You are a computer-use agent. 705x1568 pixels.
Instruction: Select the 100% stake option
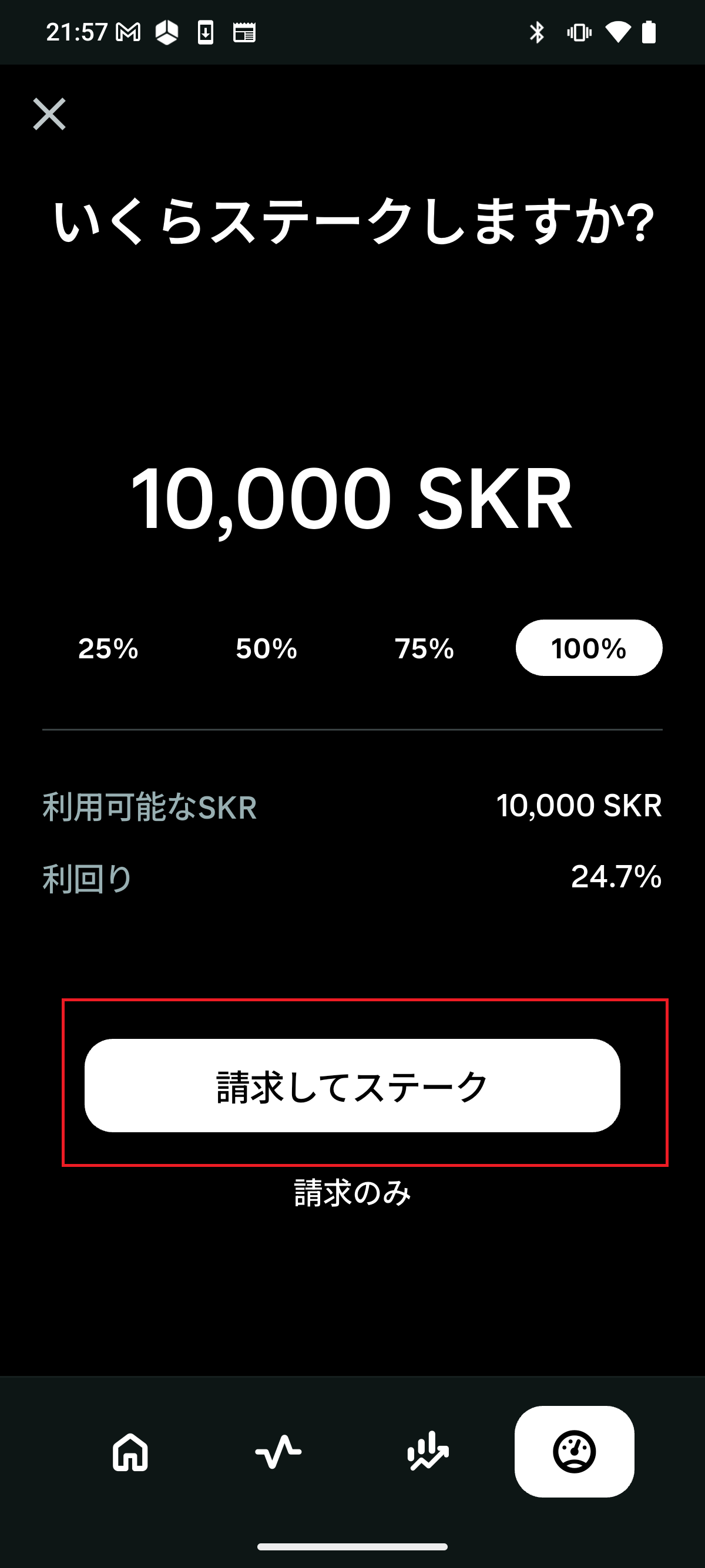589,648
